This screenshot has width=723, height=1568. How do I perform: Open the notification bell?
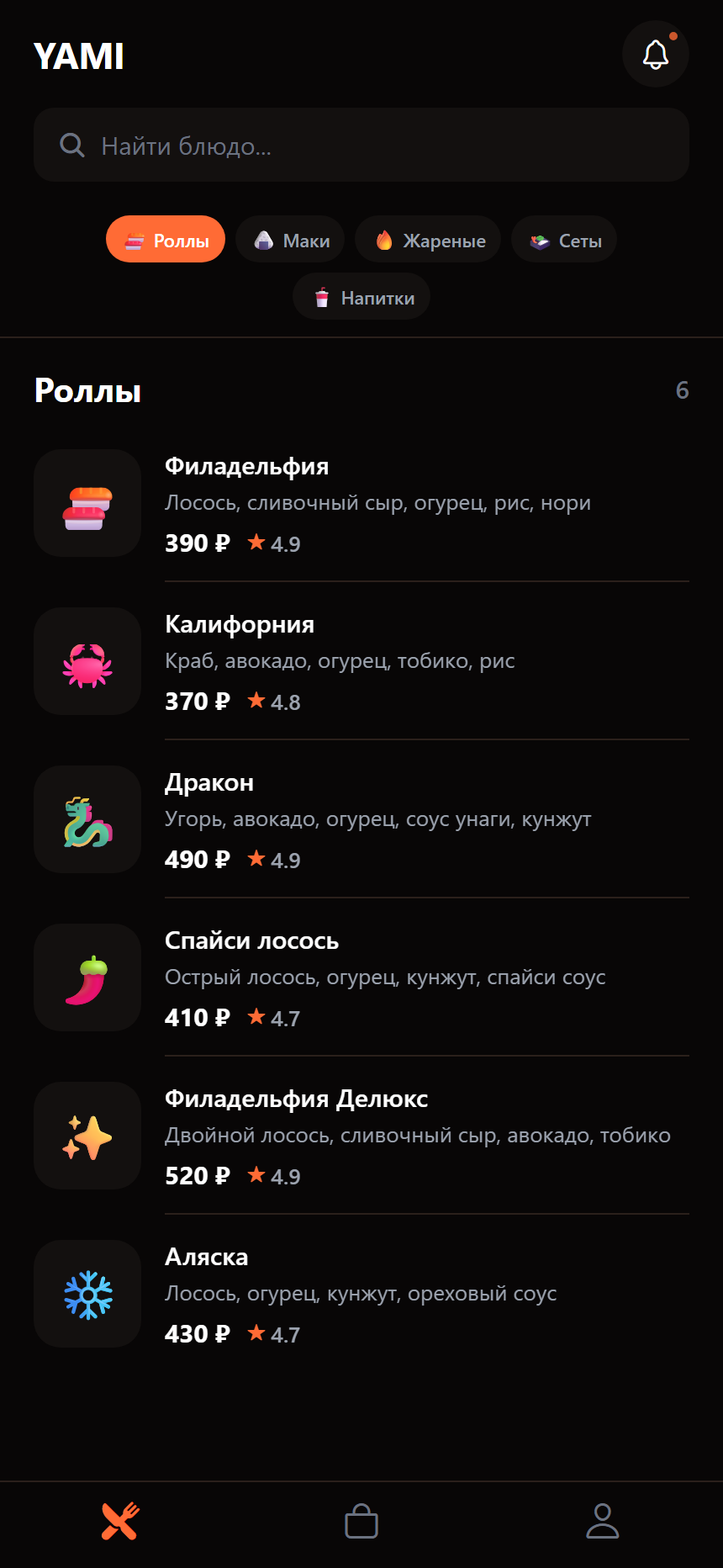click(655, 54)
